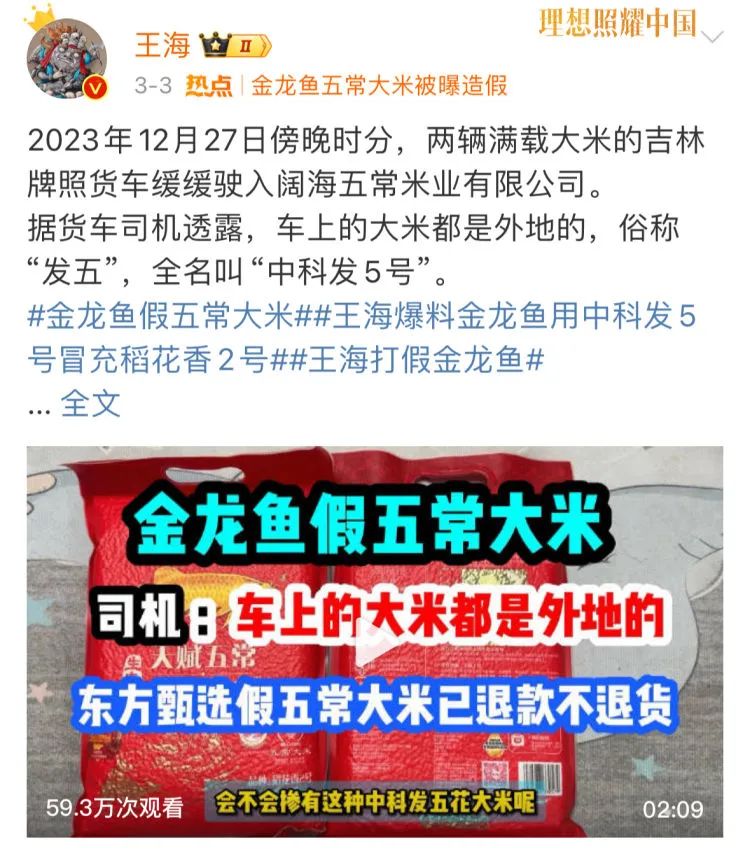This screenshot has width=750, height=851.
Task: Open the post options chevron
Action: coord(712,37)
